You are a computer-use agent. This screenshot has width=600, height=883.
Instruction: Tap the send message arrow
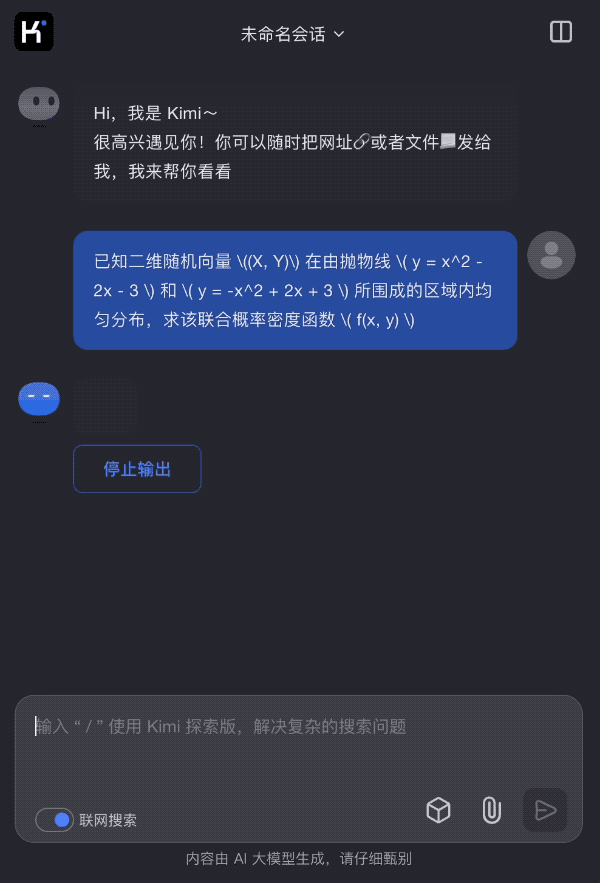click(545, 810)
